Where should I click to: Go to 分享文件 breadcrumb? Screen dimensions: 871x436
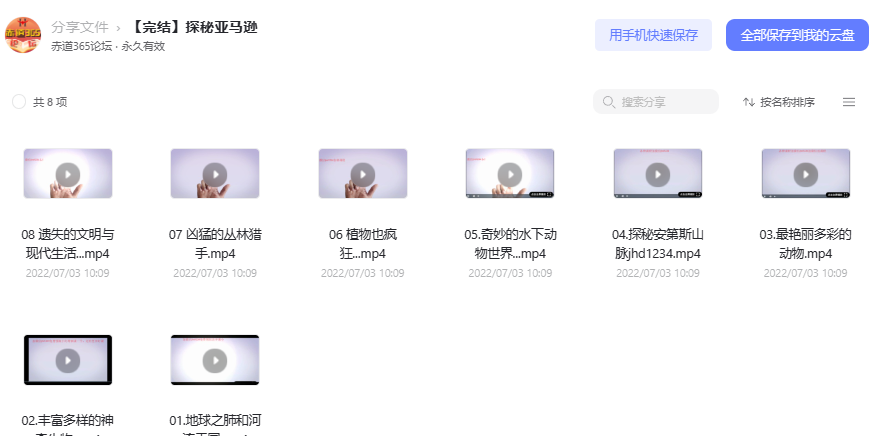point(80,27)
